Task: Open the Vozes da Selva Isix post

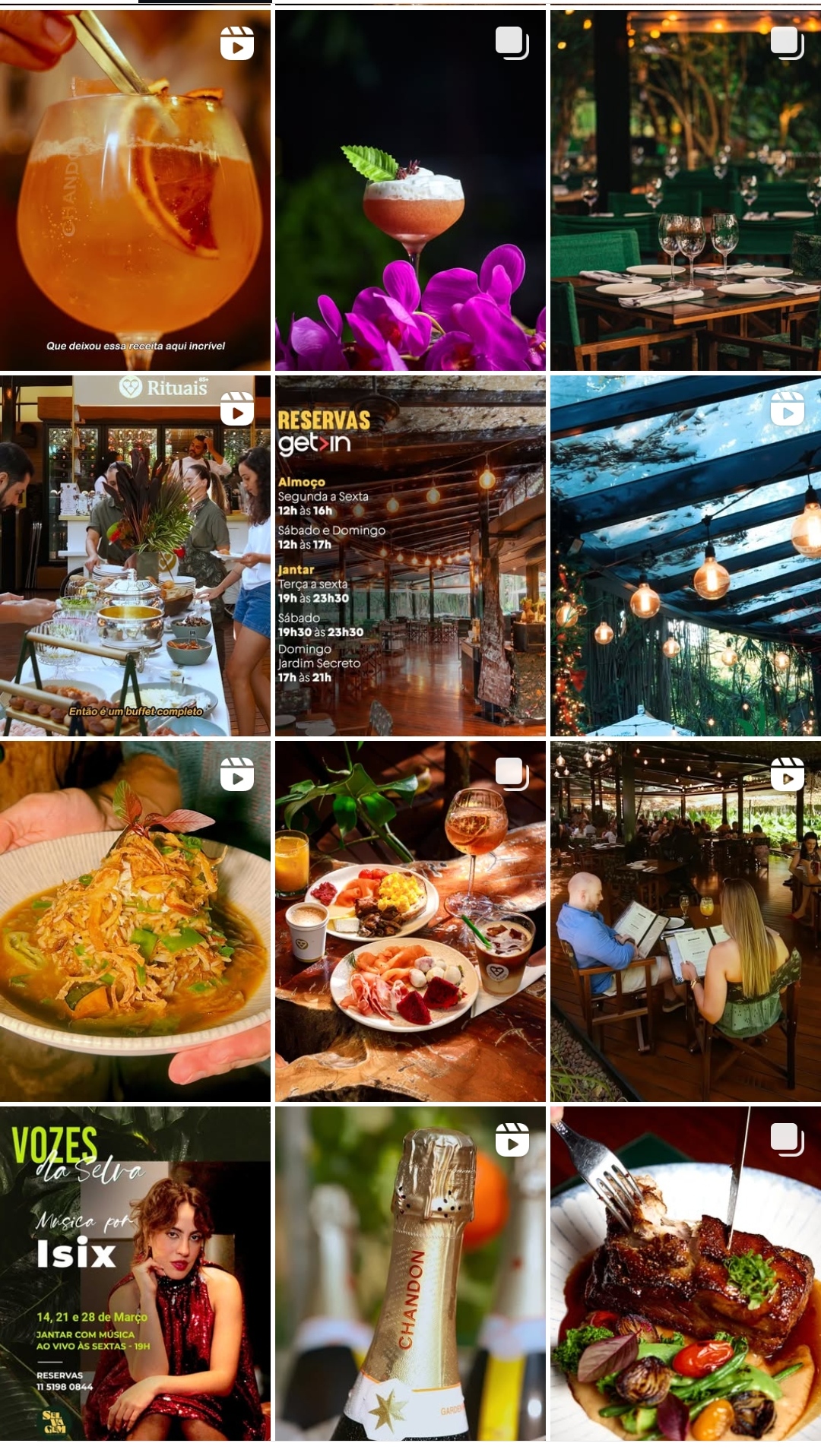Action: pyautogui.click(x=135, y=1273)
